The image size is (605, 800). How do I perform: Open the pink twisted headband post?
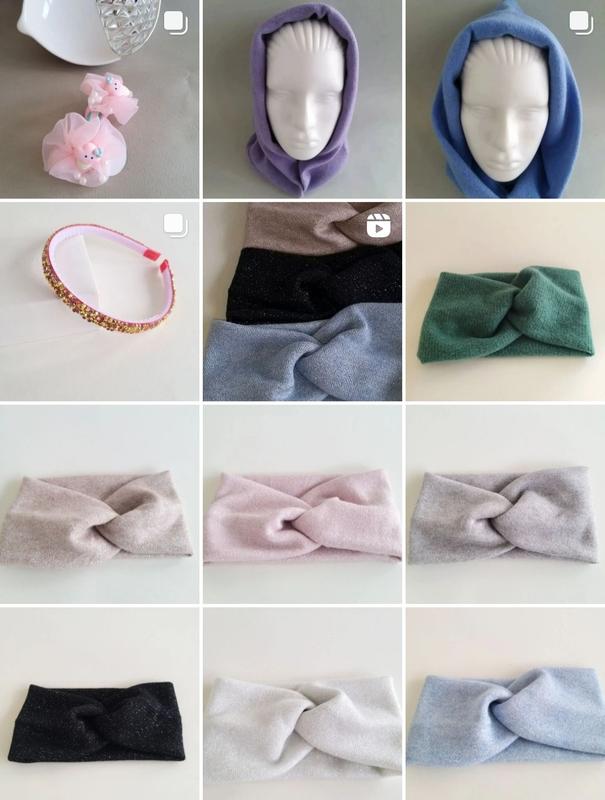(x=302, y=503)
